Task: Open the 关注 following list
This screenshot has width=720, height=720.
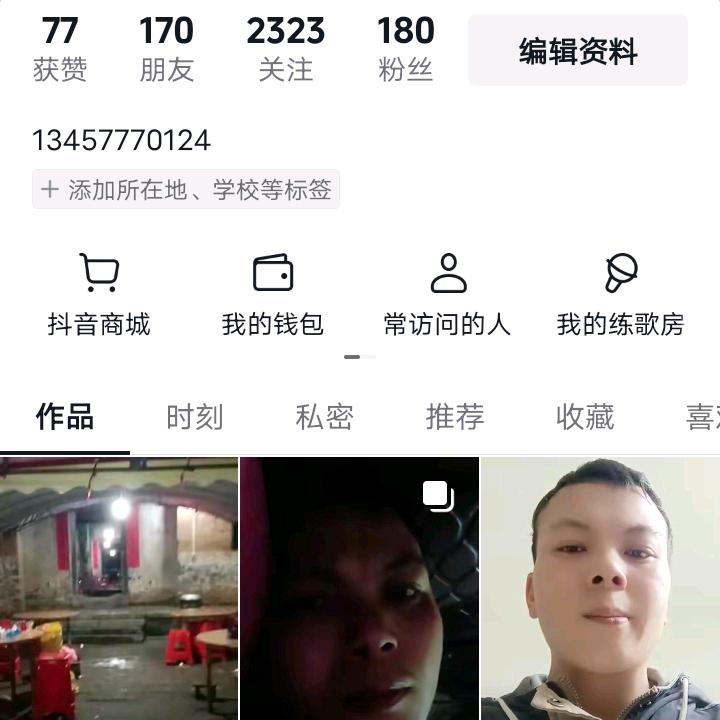Action: [286, 48]
